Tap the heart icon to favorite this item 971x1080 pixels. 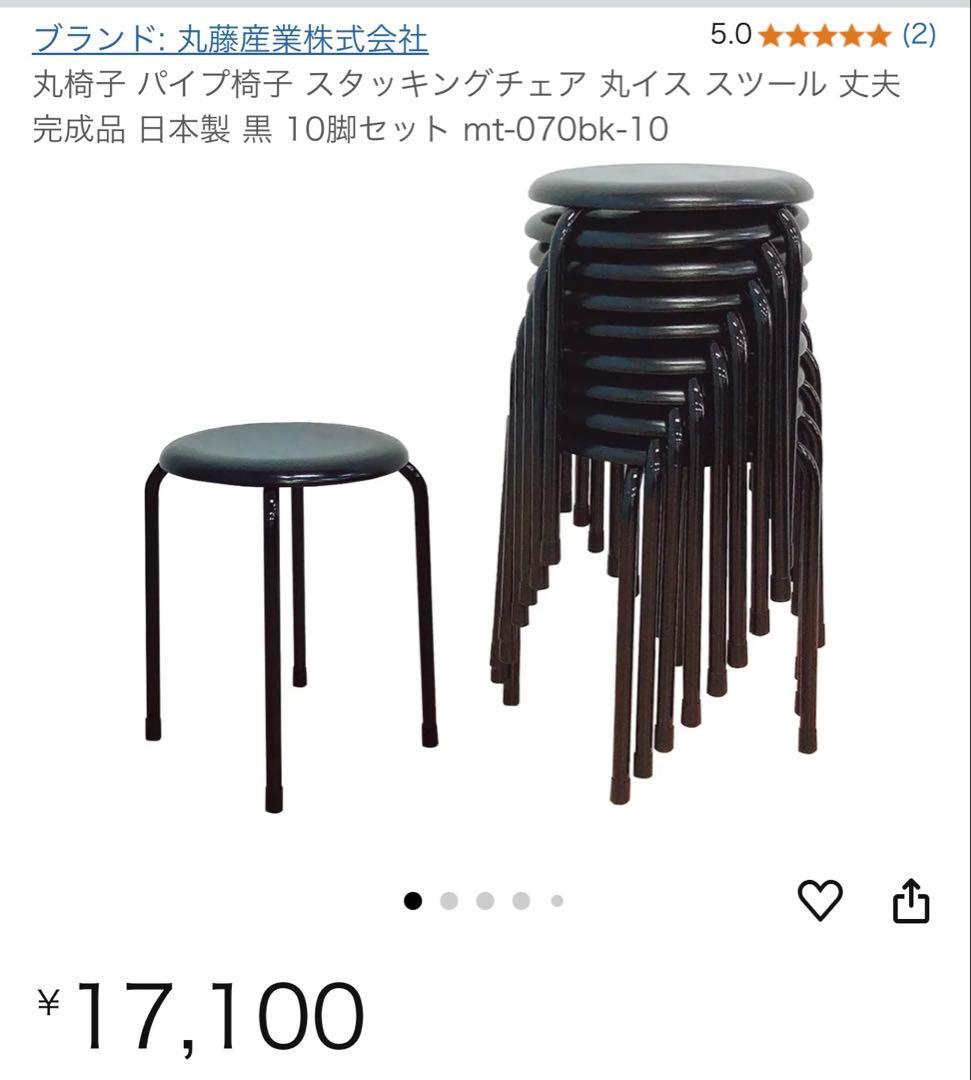click(820, 901)
